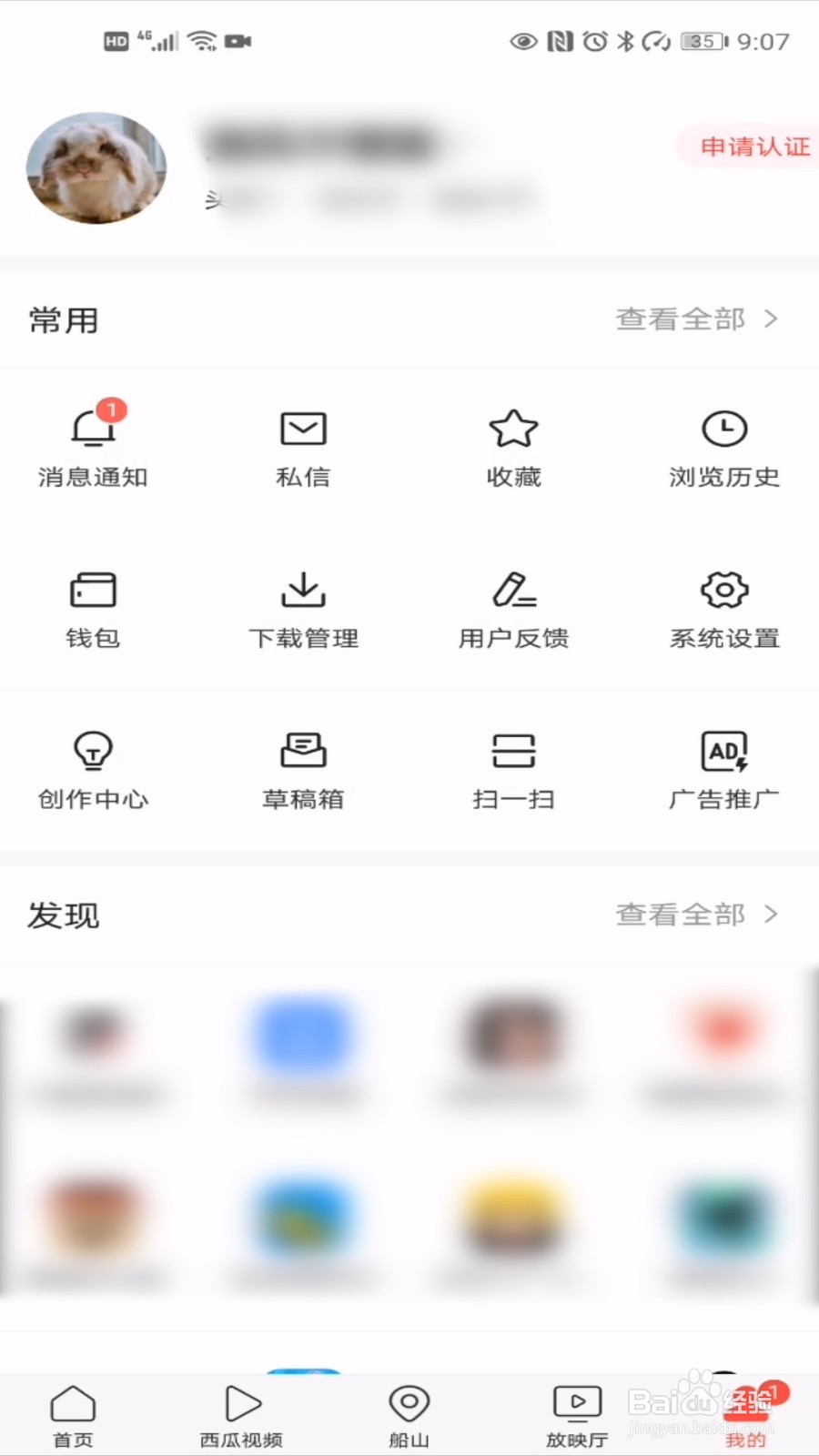
Task: Switch to 首页 home tab
Action: point(73,1416)
